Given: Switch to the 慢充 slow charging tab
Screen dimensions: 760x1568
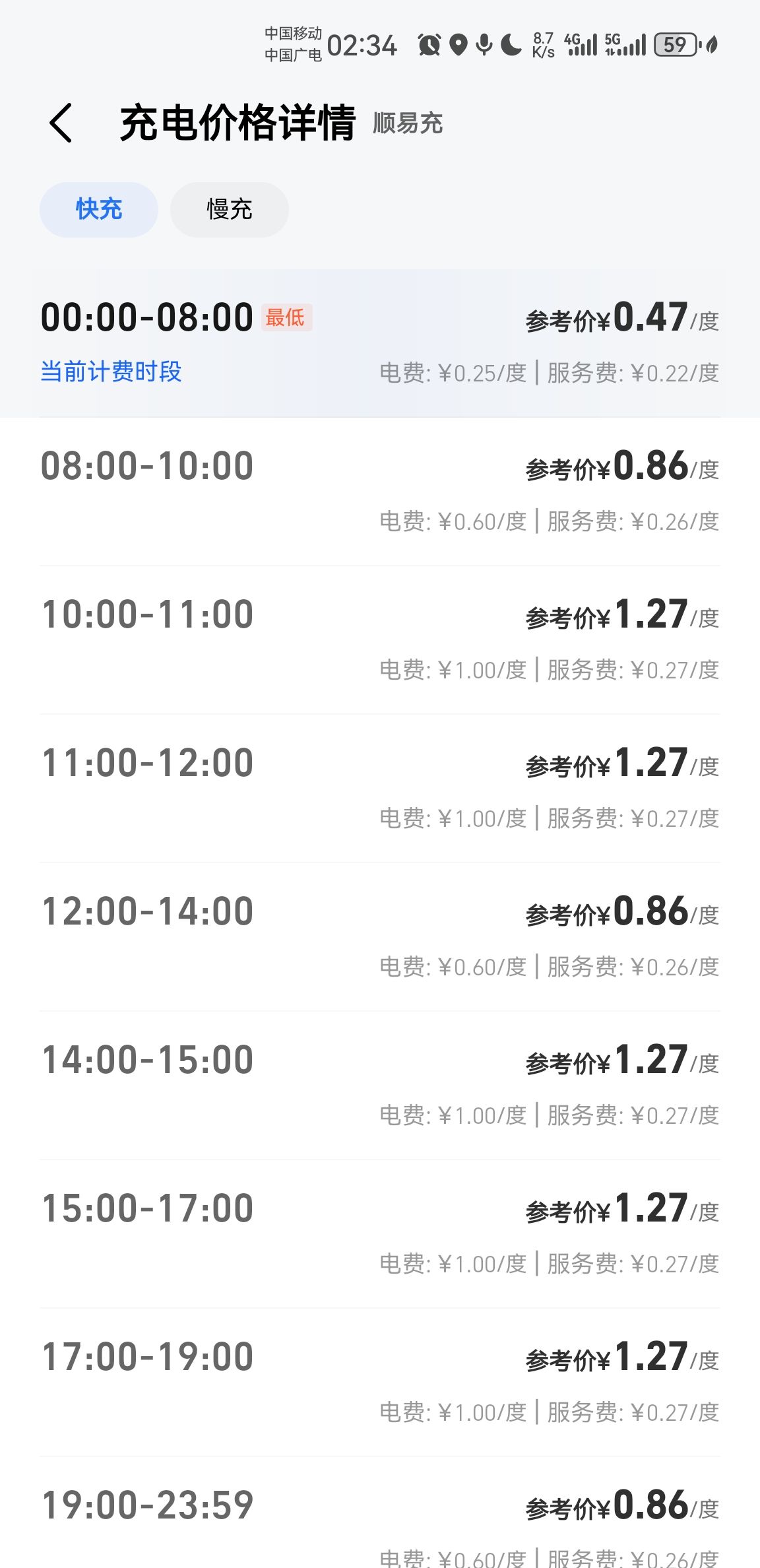Looking at the screenshot, I should pos(229,209).
